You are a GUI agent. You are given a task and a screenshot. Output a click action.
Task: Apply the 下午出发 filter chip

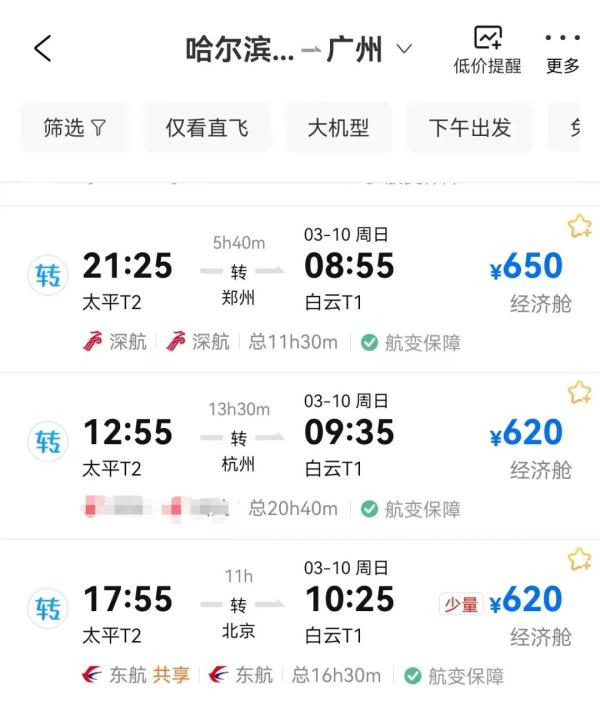[469, 127]
